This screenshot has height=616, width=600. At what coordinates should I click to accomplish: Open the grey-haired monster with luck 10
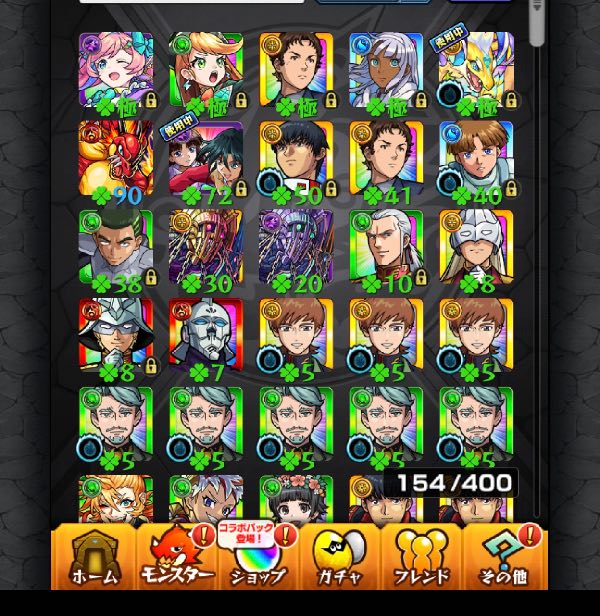(386, 248)
